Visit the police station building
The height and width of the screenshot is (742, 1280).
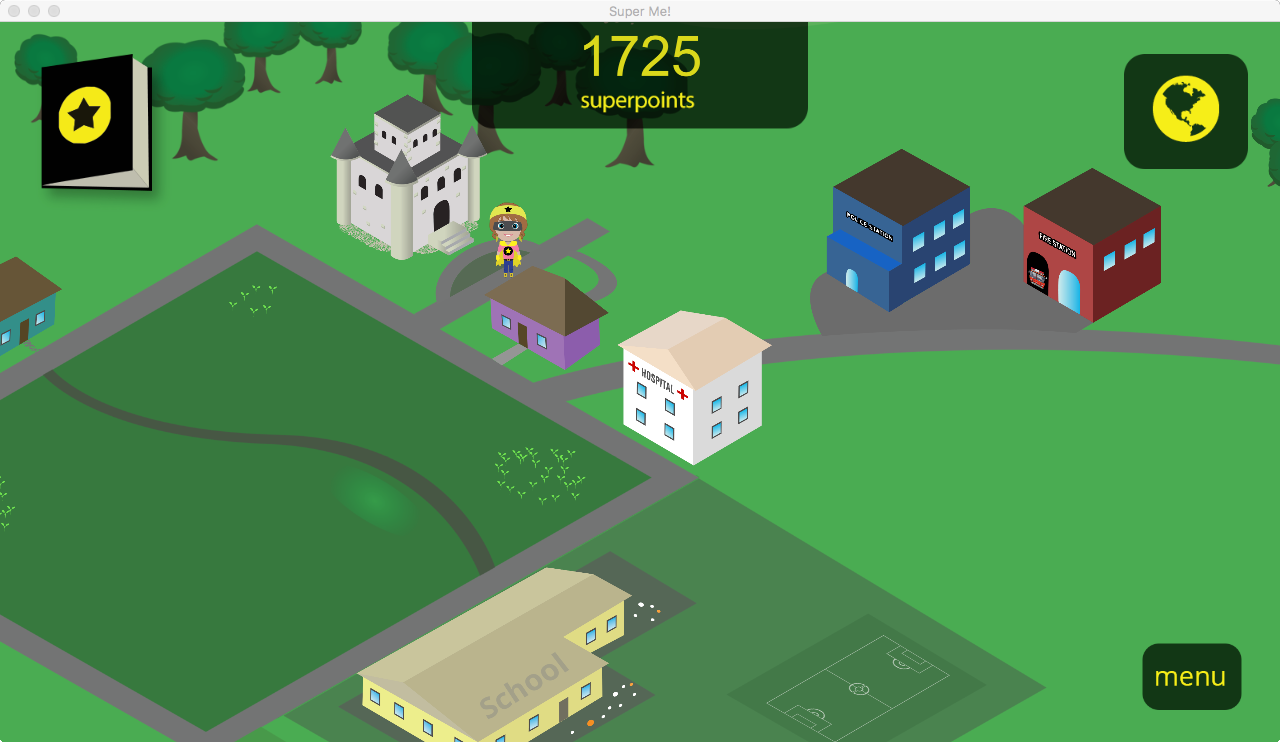click(x=898, y=232)
